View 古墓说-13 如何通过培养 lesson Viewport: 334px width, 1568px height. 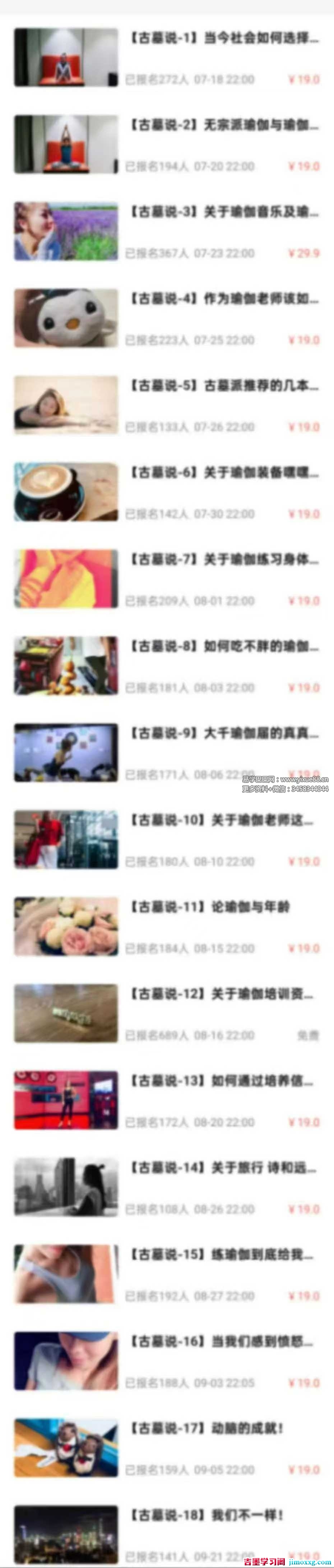click(x=223, y=1082)
